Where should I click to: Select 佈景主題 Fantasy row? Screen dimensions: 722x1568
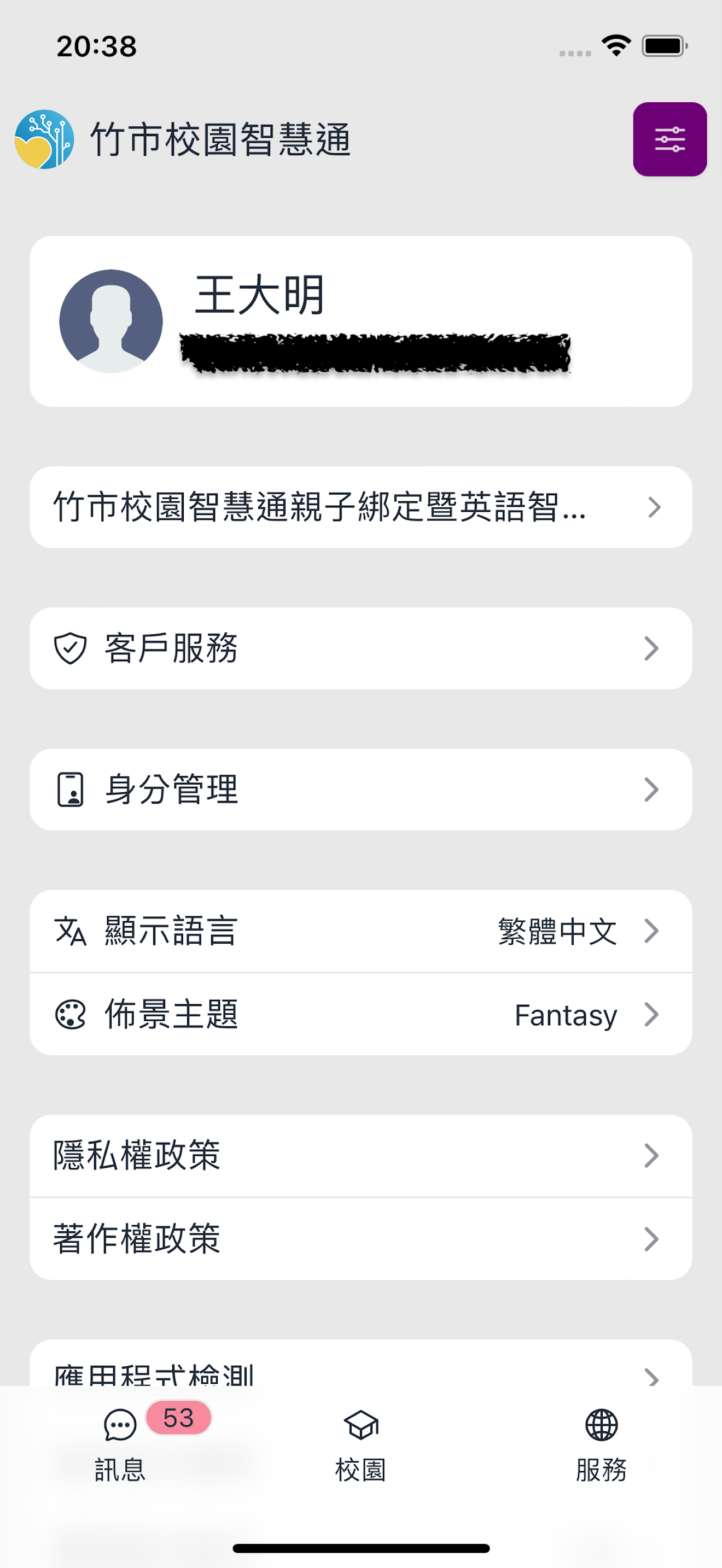pos(360,1014)
